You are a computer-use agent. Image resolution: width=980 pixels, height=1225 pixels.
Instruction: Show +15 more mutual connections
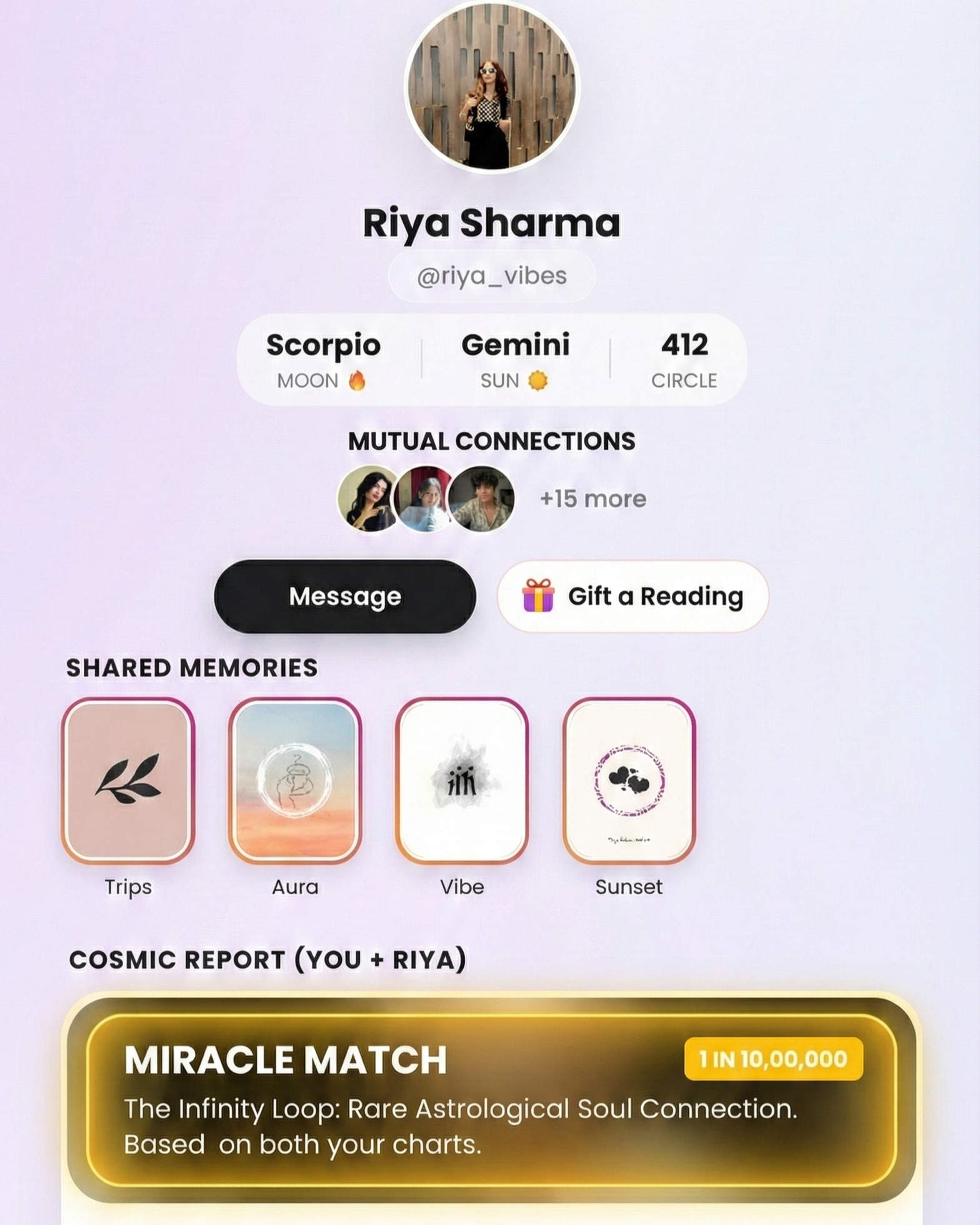592,499
